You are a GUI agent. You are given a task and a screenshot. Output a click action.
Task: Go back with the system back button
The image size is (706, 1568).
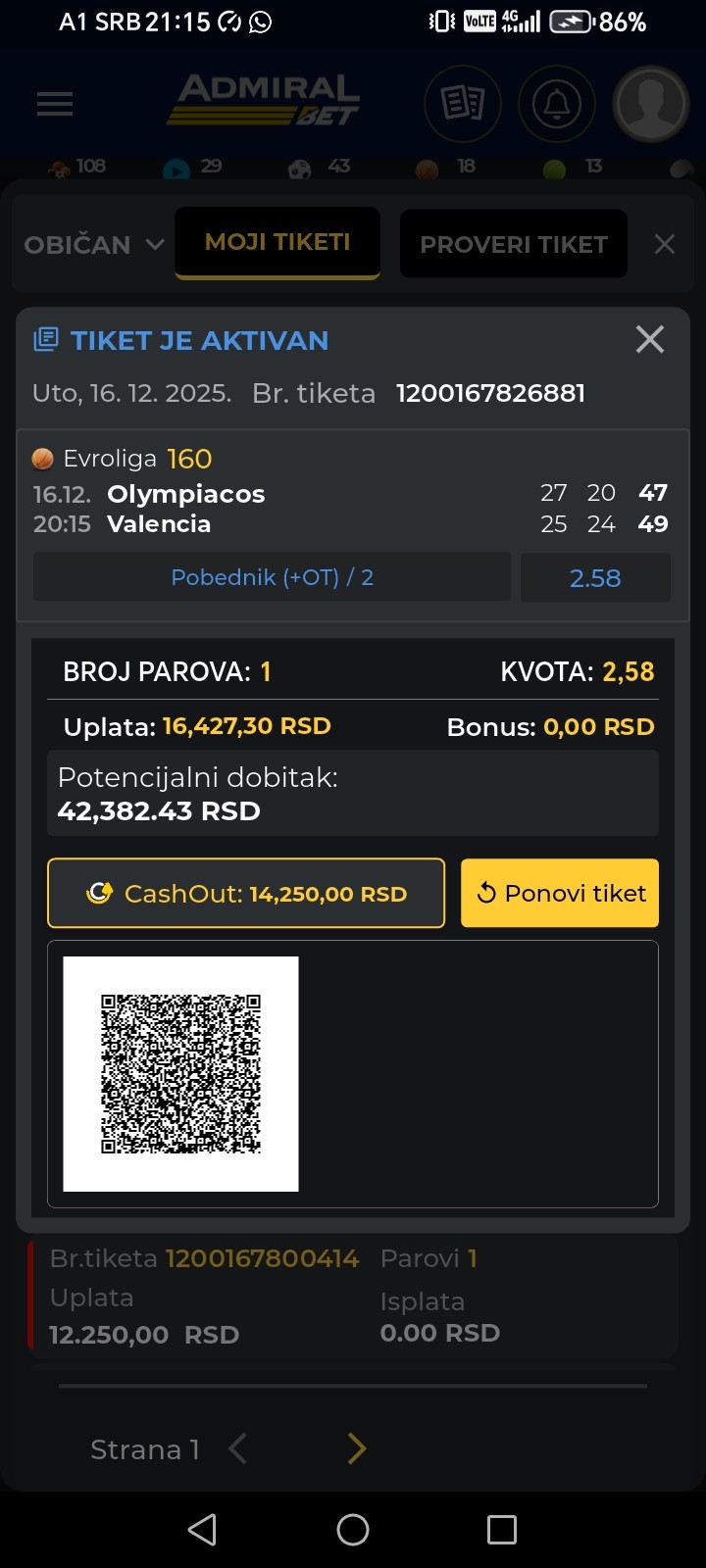tap(202, 1530)
